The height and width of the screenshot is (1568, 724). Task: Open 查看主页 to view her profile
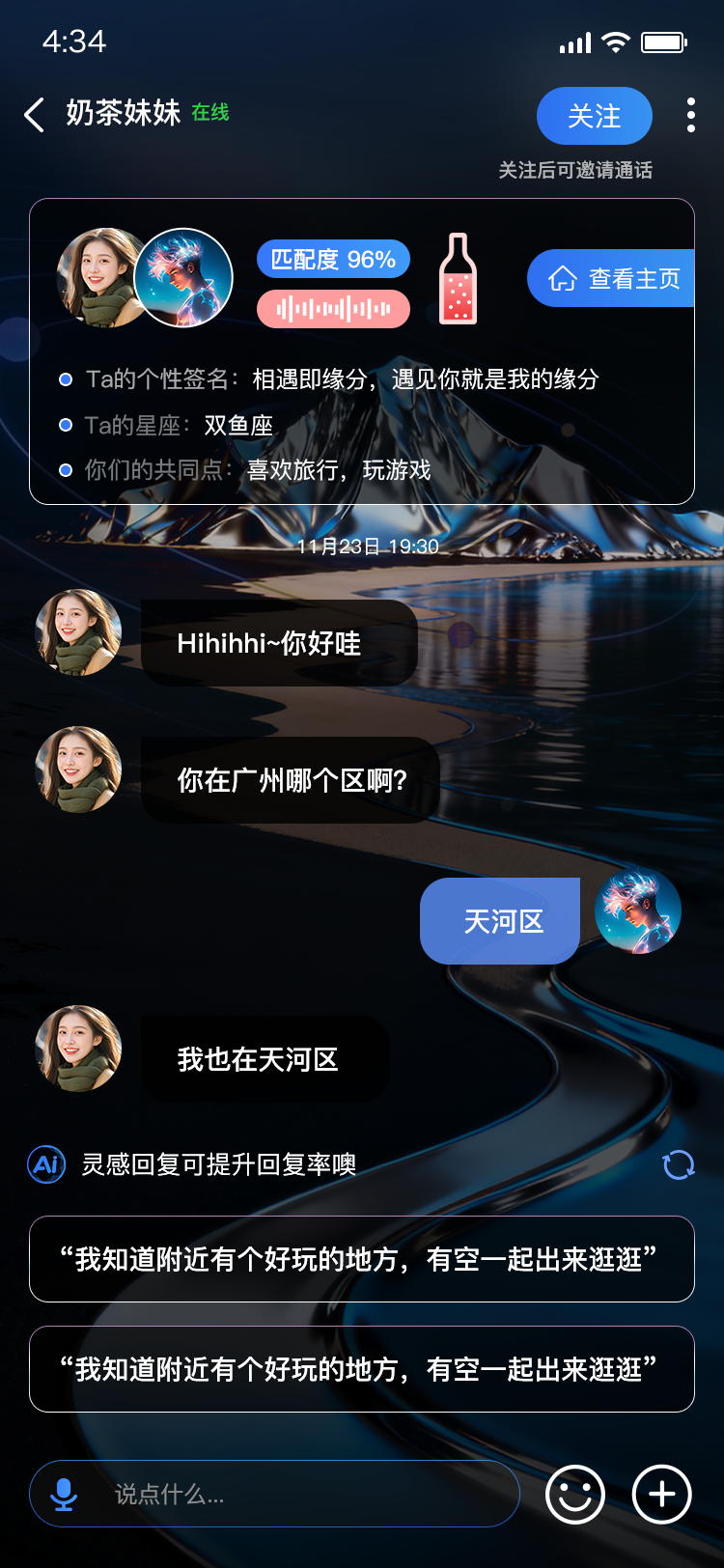(x=612, y=278)
